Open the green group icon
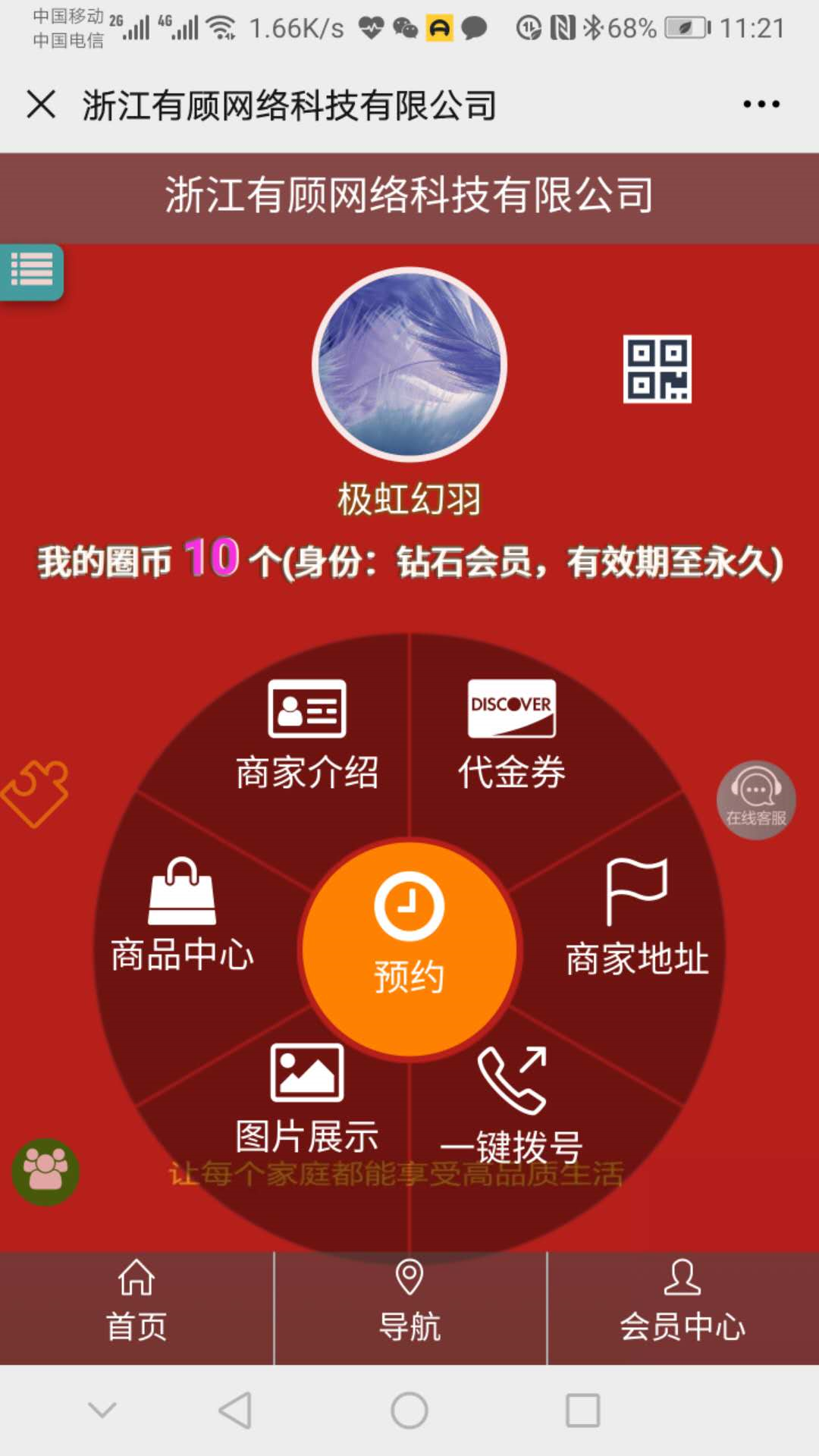The height and width of the screenshot is (1456, 819). [x=45, y=1172]
